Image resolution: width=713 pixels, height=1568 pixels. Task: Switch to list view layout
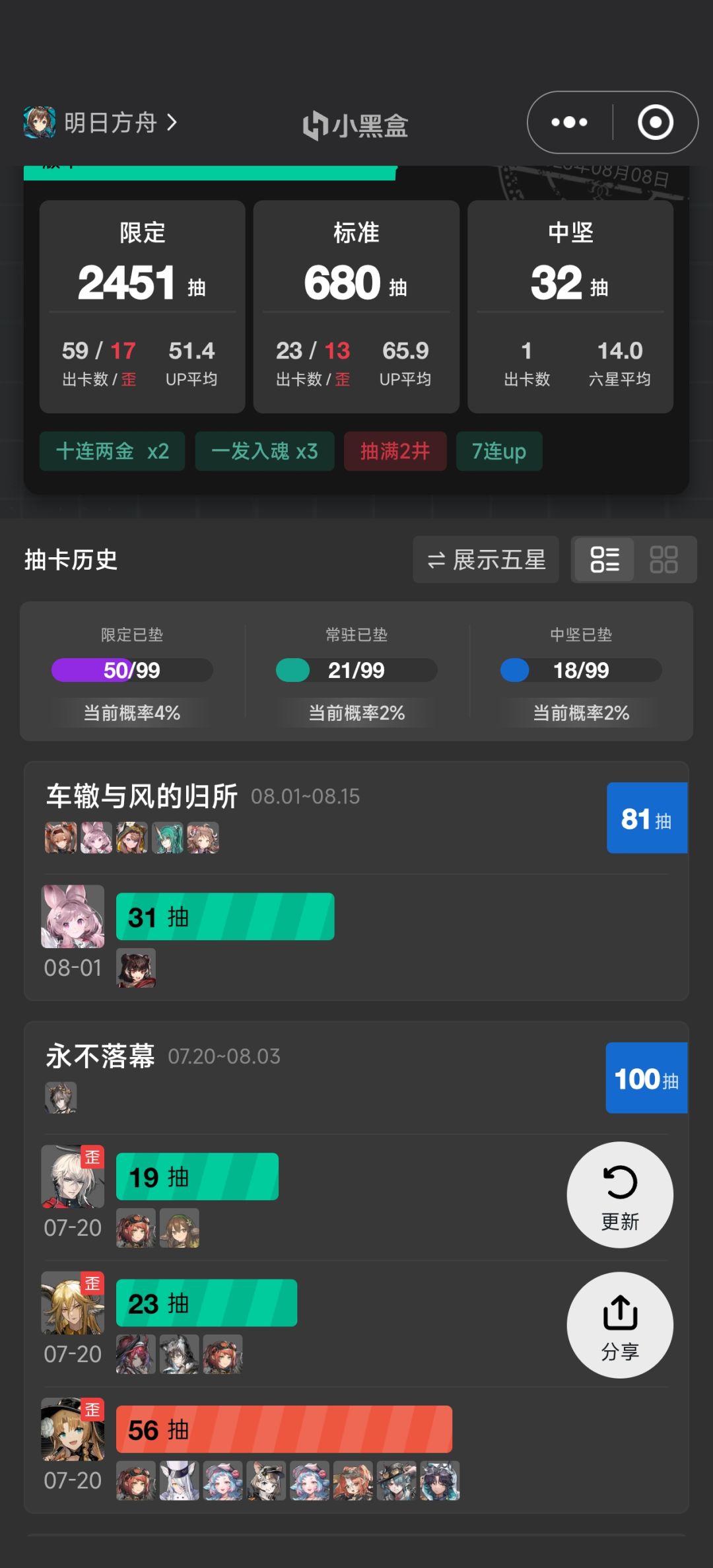pos(605,560)
